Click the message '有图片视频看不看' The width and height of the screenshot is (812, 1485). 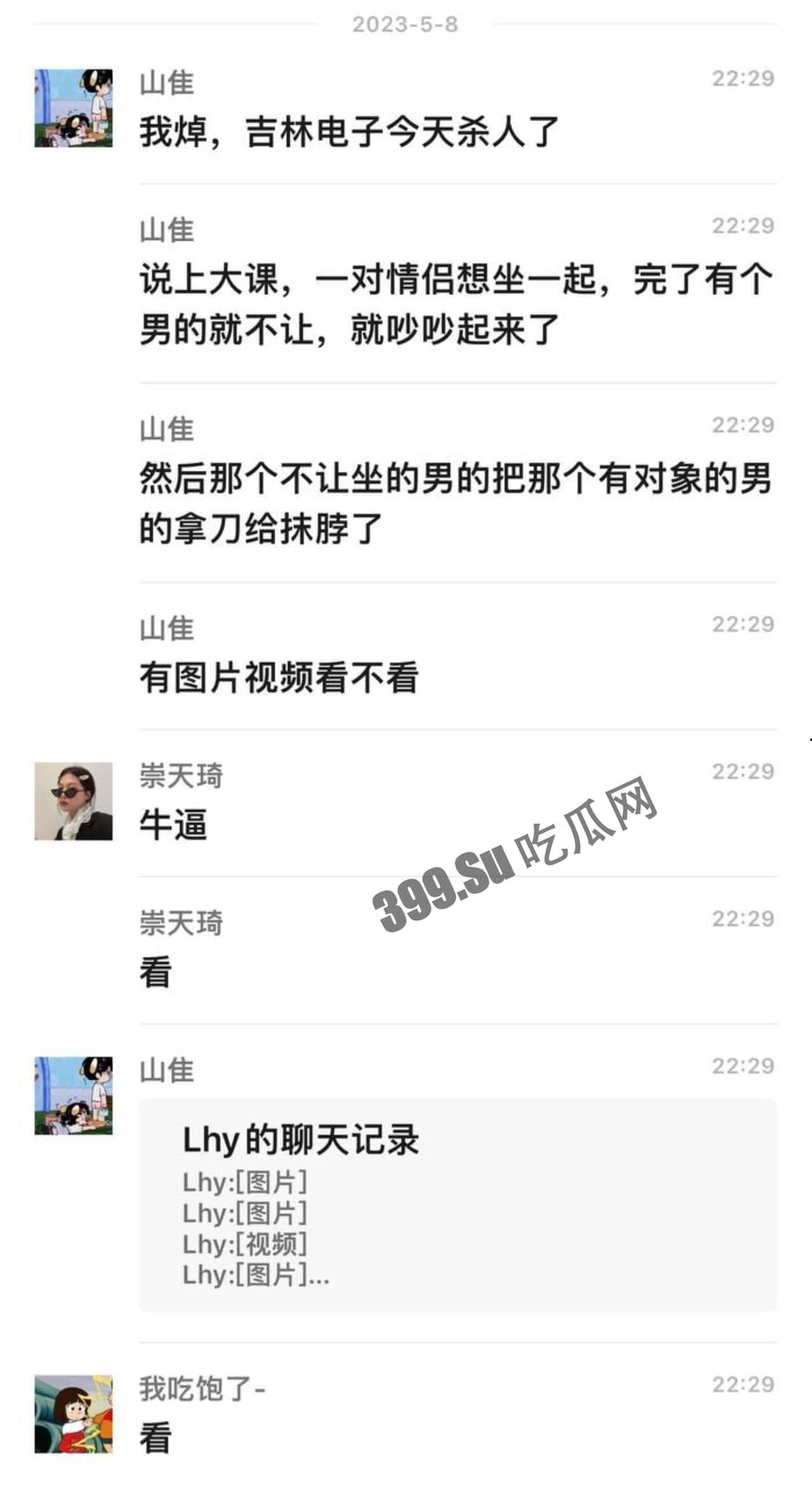click(x=279, y=678)
